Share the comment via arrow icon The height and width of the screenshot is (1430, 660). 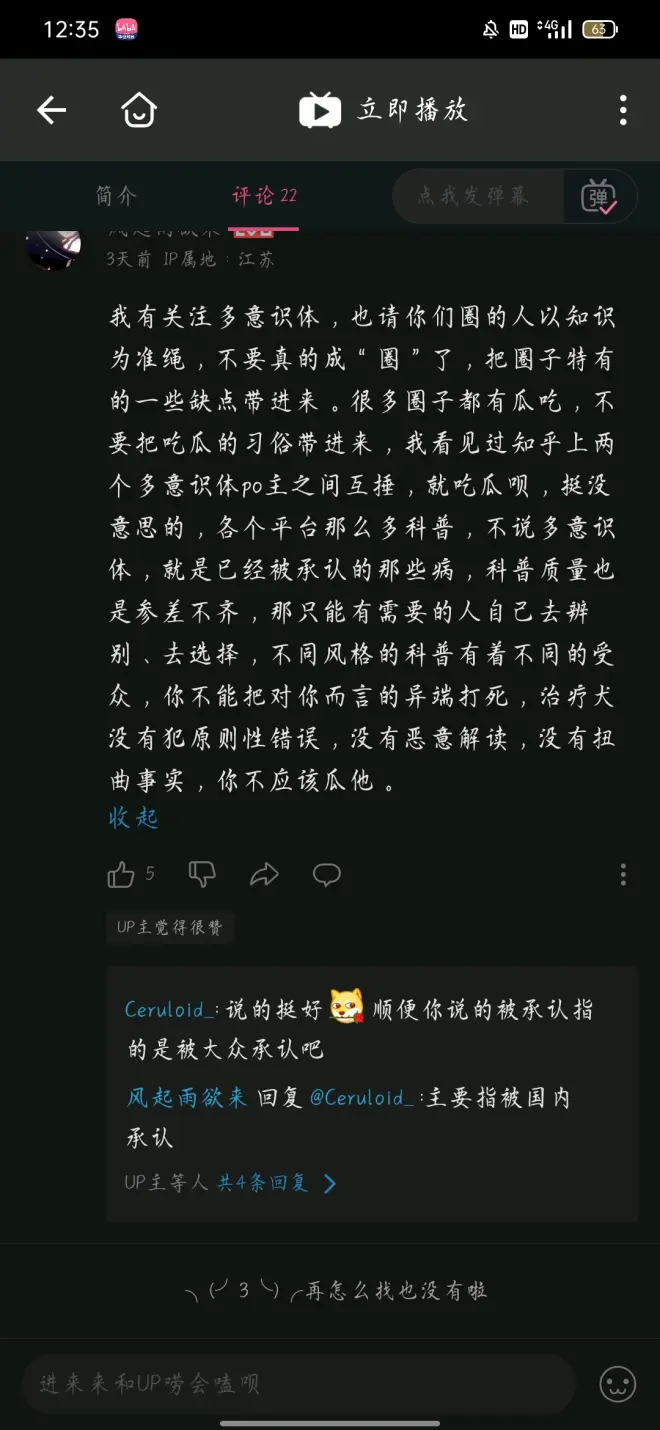(x=264, y=875)
